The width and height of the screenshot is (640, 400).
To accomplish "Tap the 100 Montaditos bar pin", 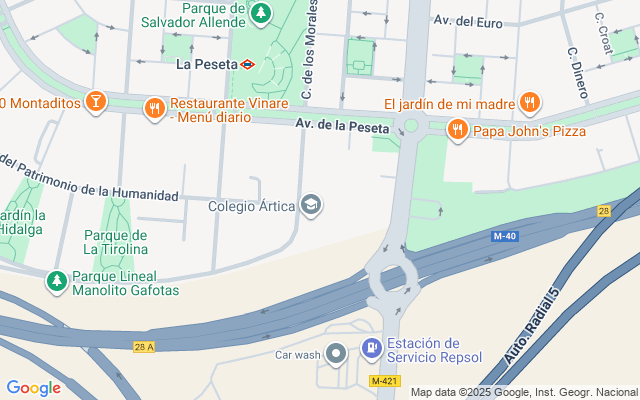I will click(x=96, y=101).
